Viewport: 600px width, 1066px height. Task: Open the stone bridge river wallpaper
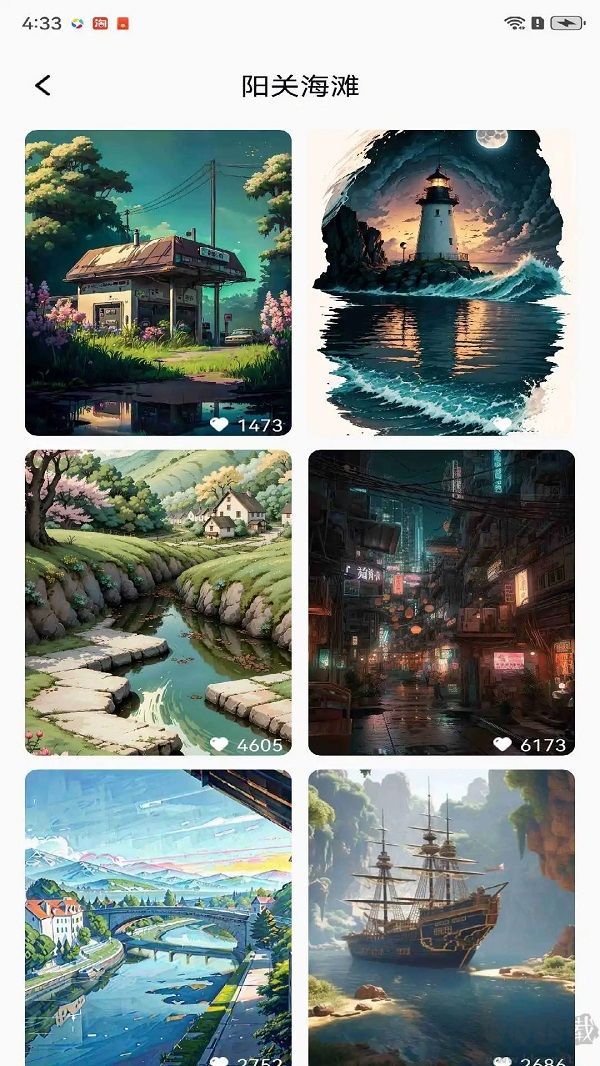click(158, 910)
